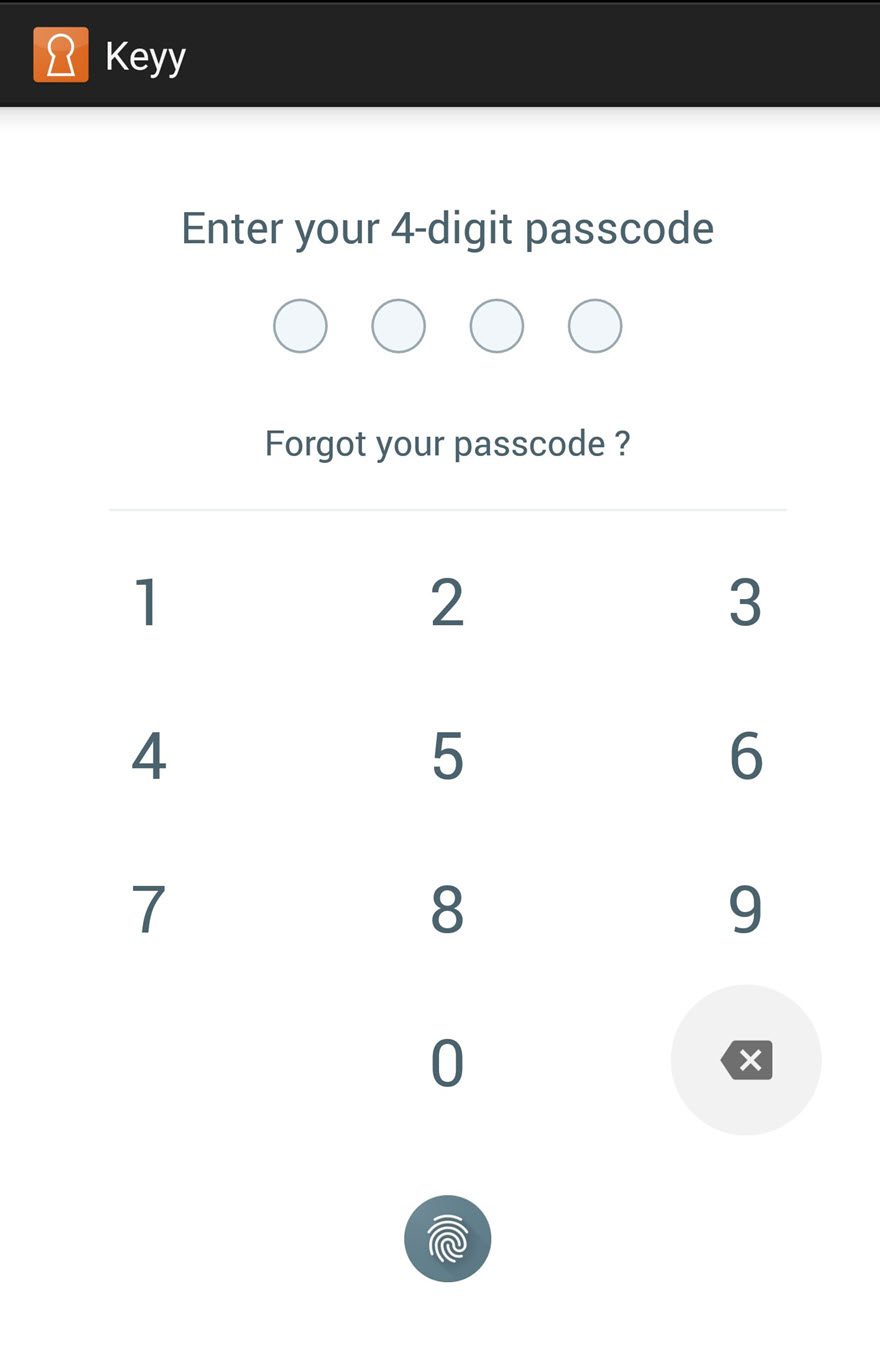Open the Forgot your passcode link

click(x=447, y=443)
